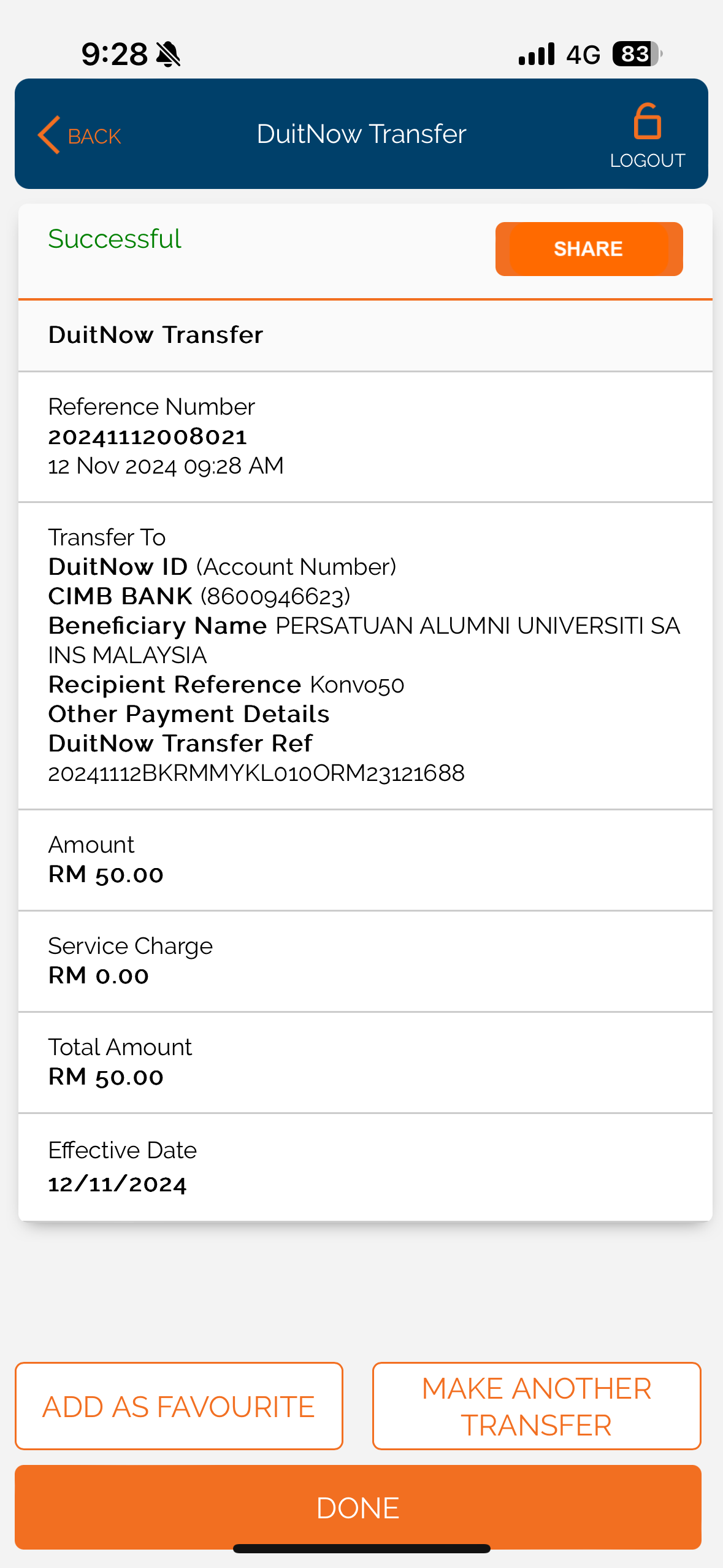Log out using the padlock icon
Screen dimensions: 723x1568
[647, 123]
